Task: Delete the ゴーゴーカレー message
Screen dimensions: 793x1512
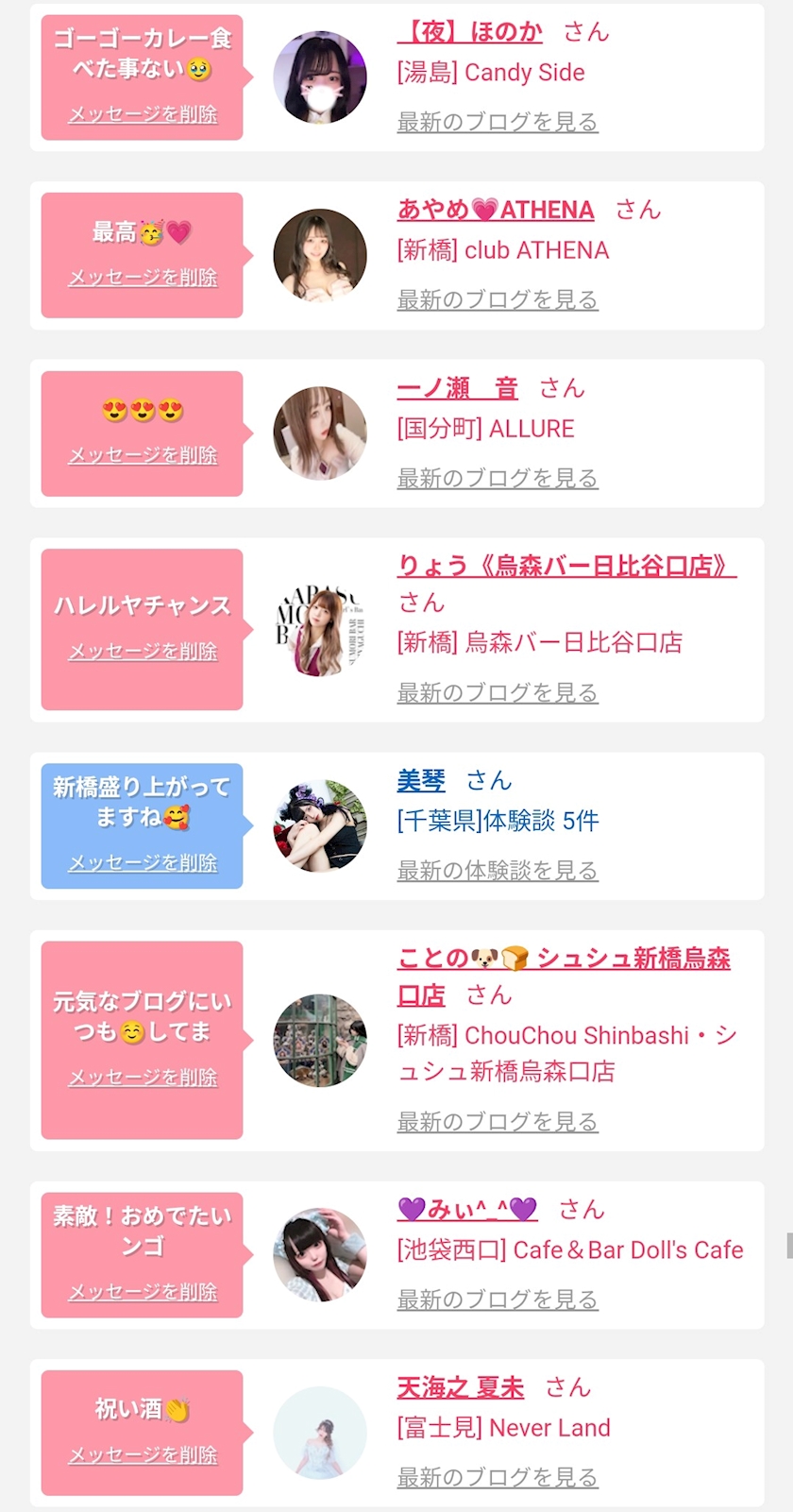Action: pyautogui.click(x=143, y=114)
